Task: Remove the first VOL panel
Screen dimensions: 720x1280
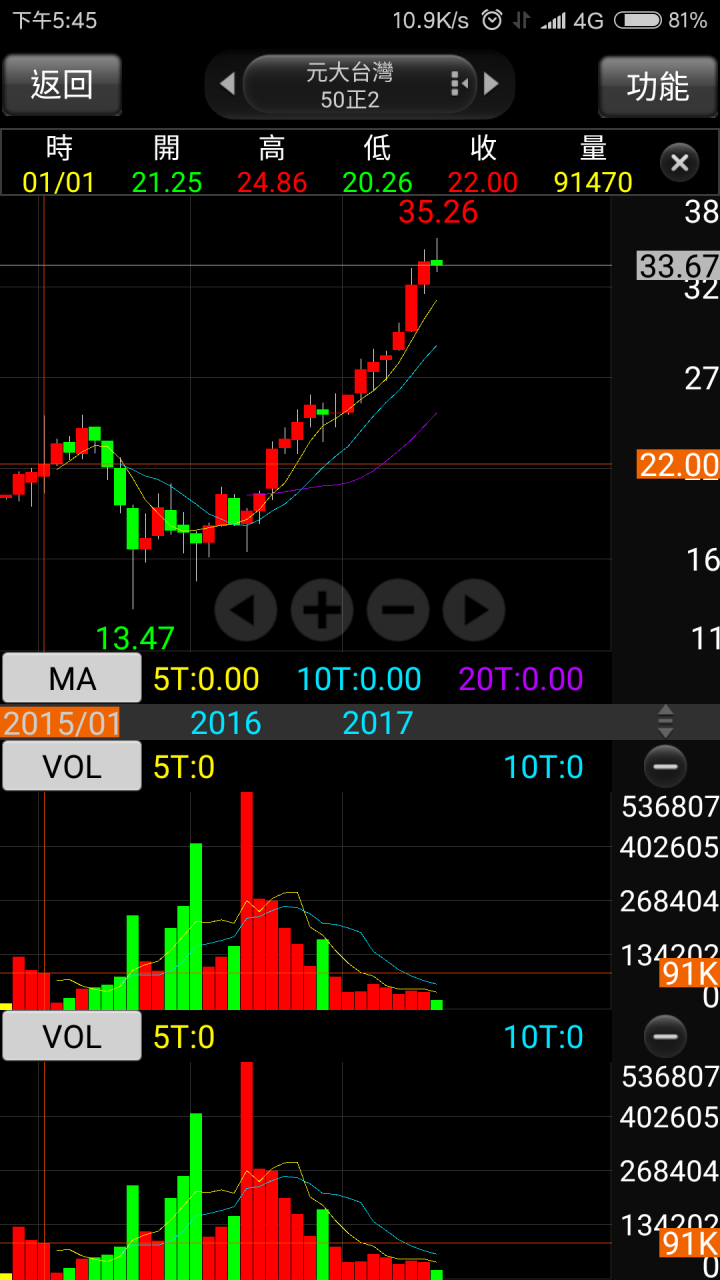Action: (x=664, y=767)
